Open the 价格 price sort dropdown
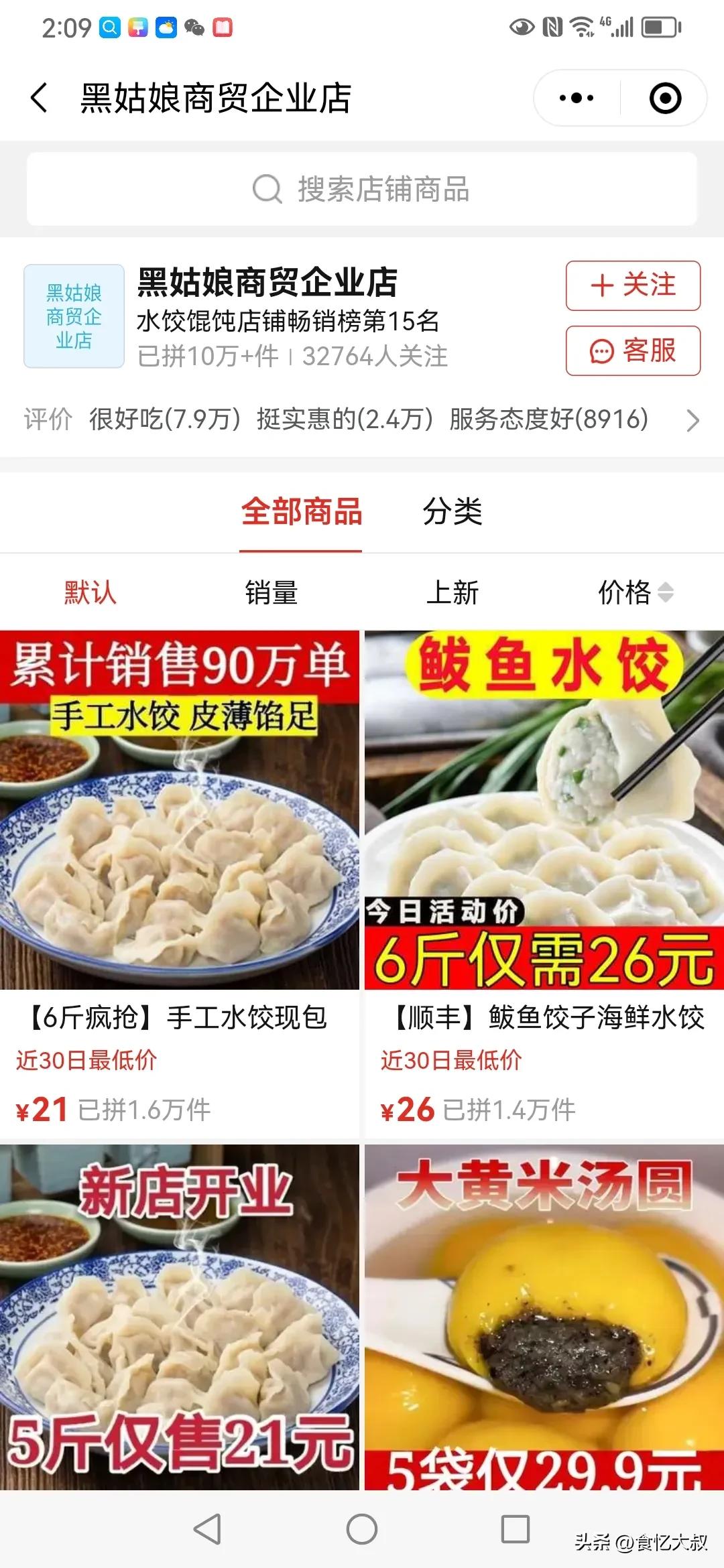724x1568 pixels. tap(632, 593)
